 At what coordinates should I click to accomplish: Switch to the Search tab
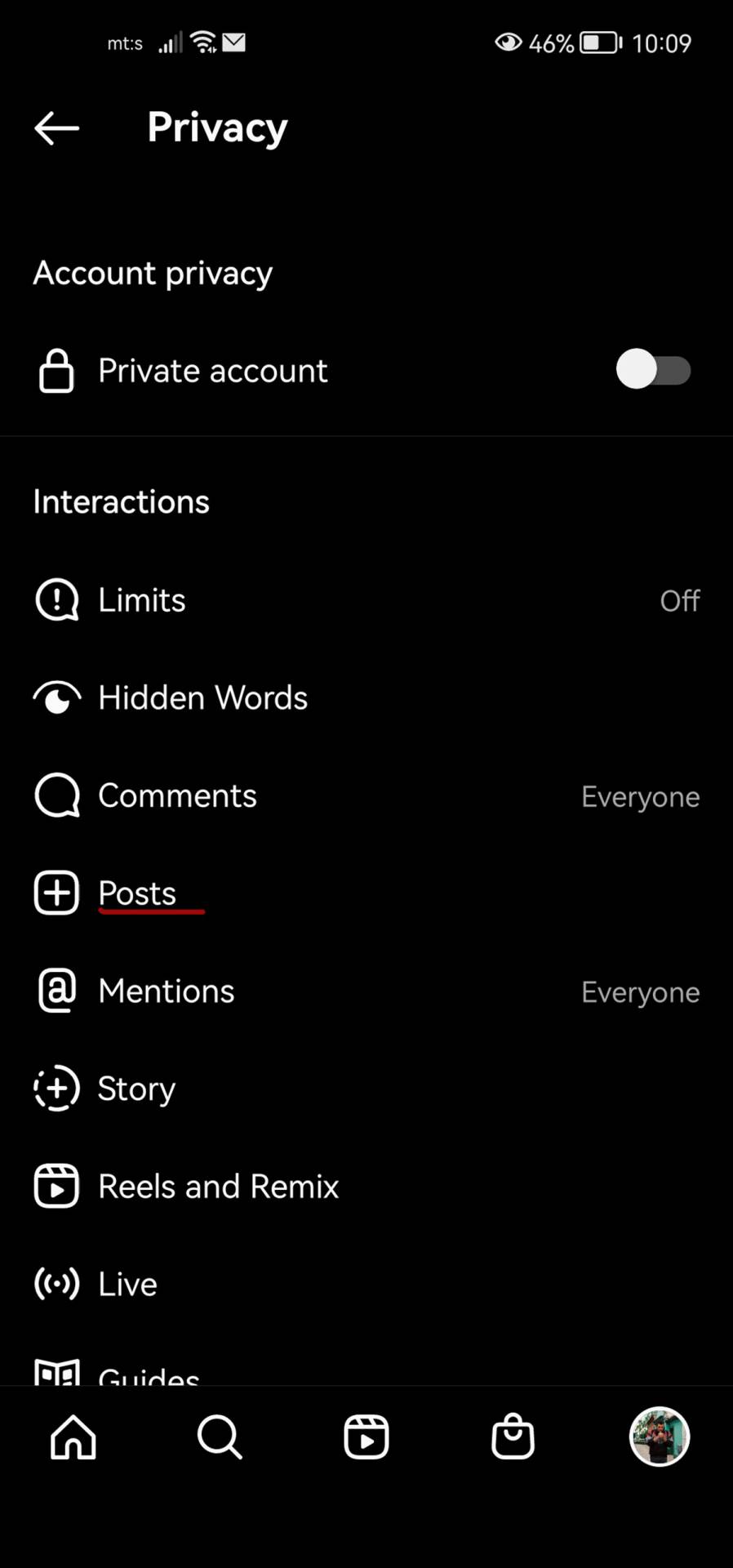coord(220,1437)
